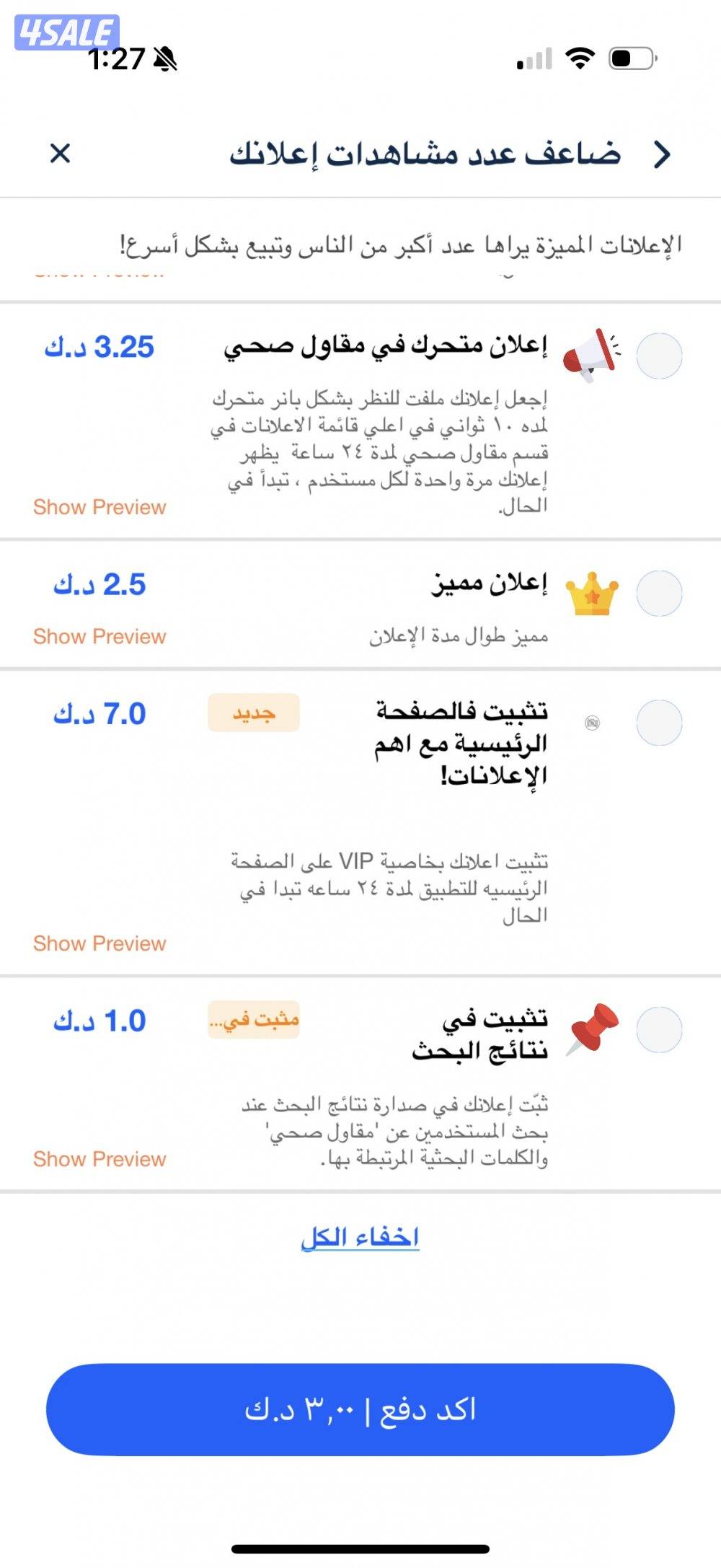
Task: Select the إعلان مميز option circle
Action: (x=659, y=593)
